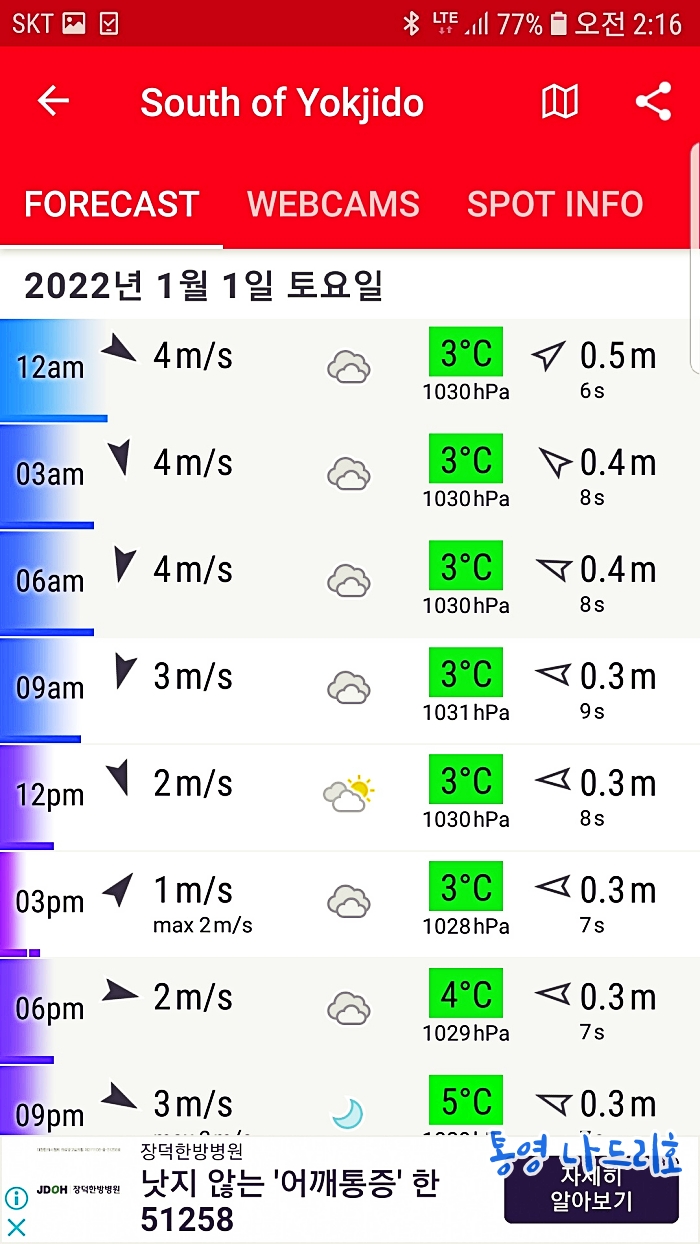Go back using the arrow icon
700x1244 pixels.
point(53,101)
